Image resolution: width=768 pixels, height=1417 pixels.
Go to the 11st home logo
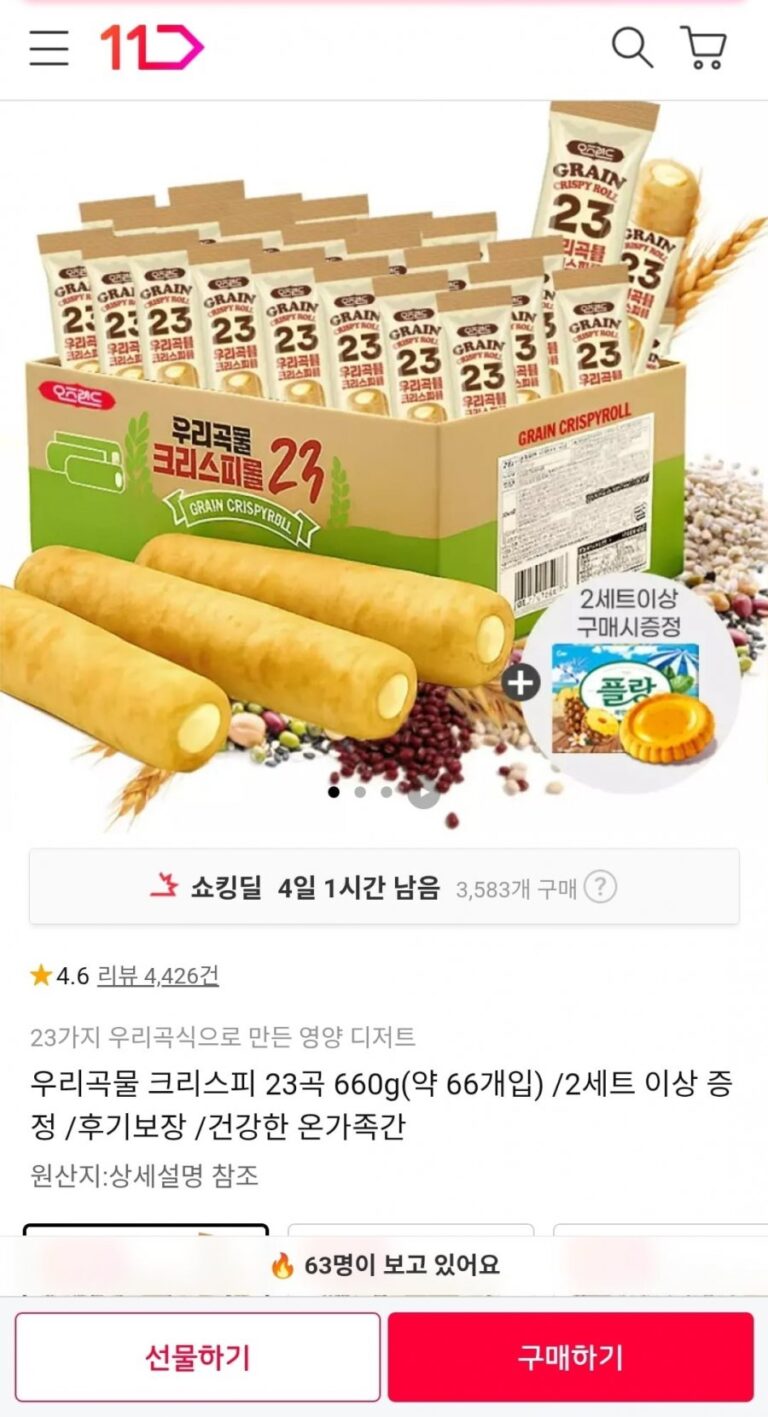coord(151,47)
